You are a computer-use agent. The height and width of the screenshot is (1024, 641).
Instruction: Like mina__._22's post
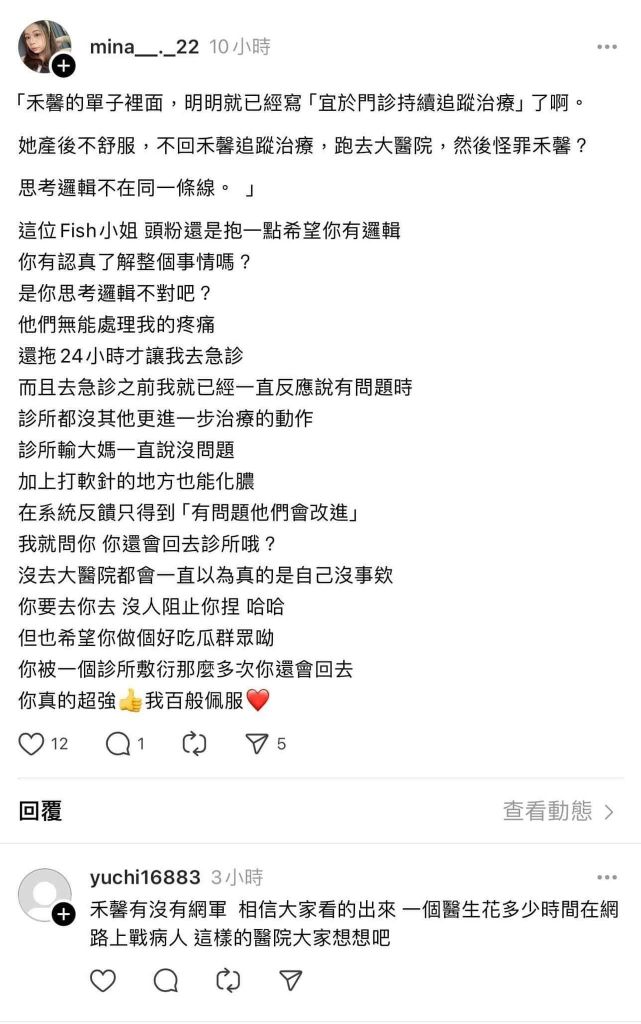point(32,743)
